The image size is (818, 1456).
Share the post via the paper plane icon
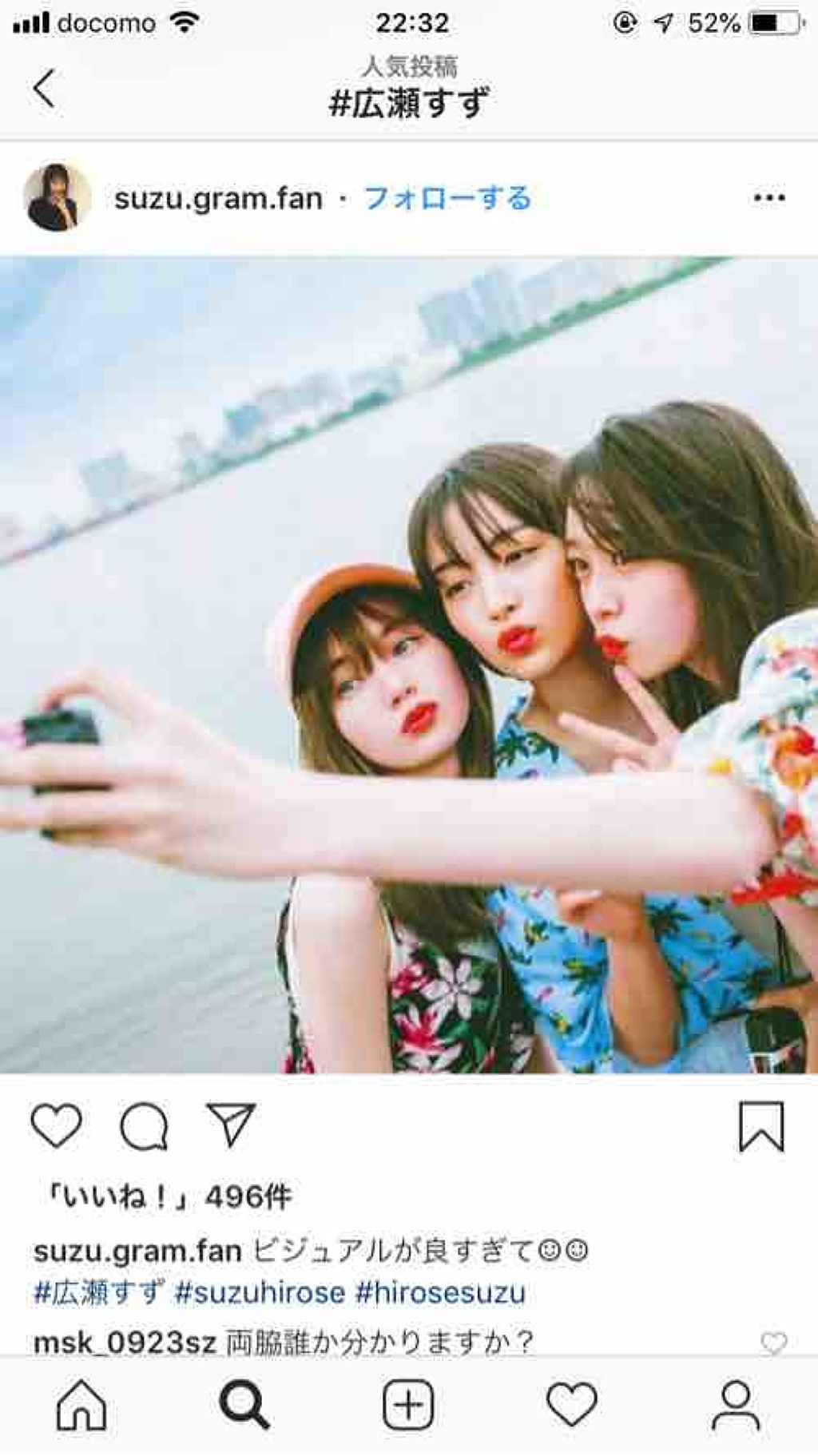tap(231, 1125)
